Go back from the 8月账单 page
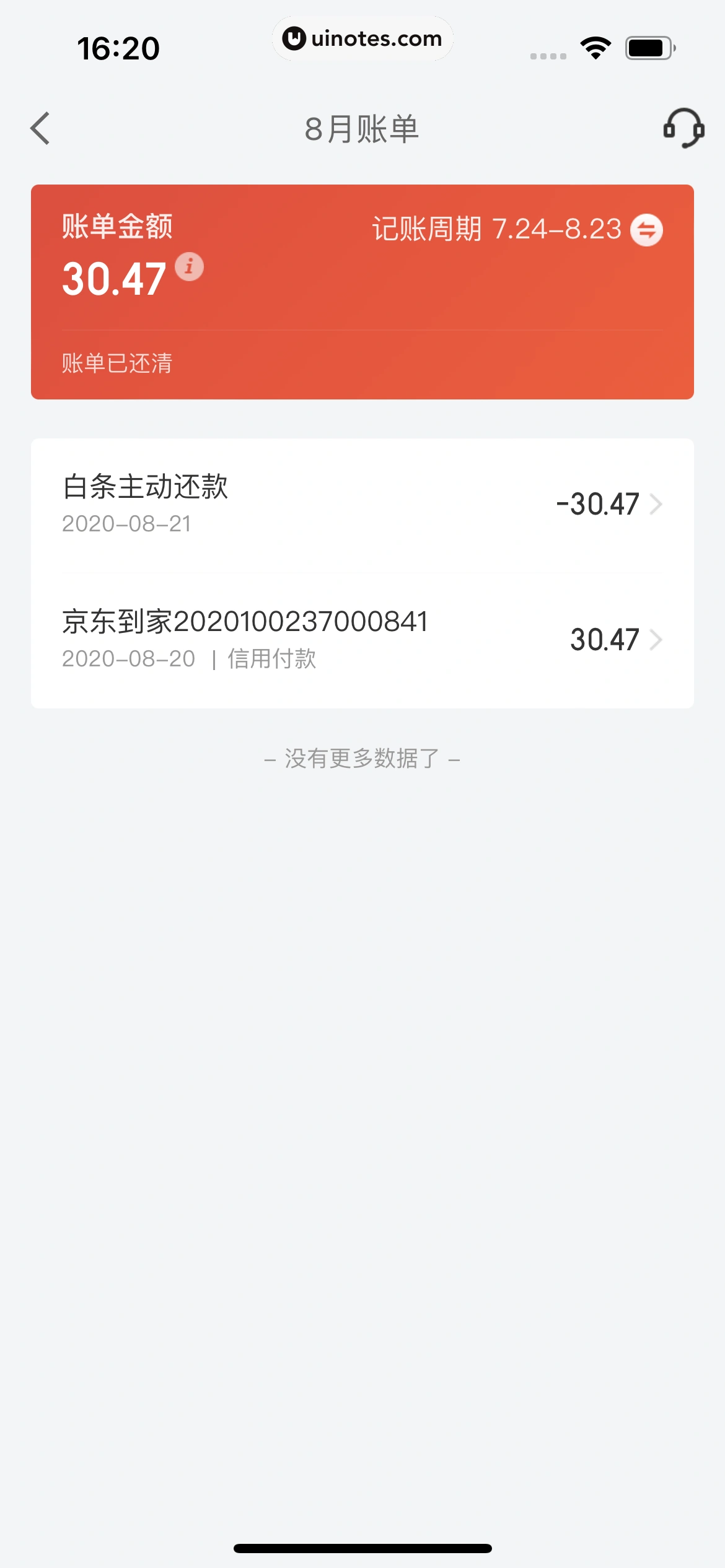This screenshot has width=725, height=1568. [41, 129]
